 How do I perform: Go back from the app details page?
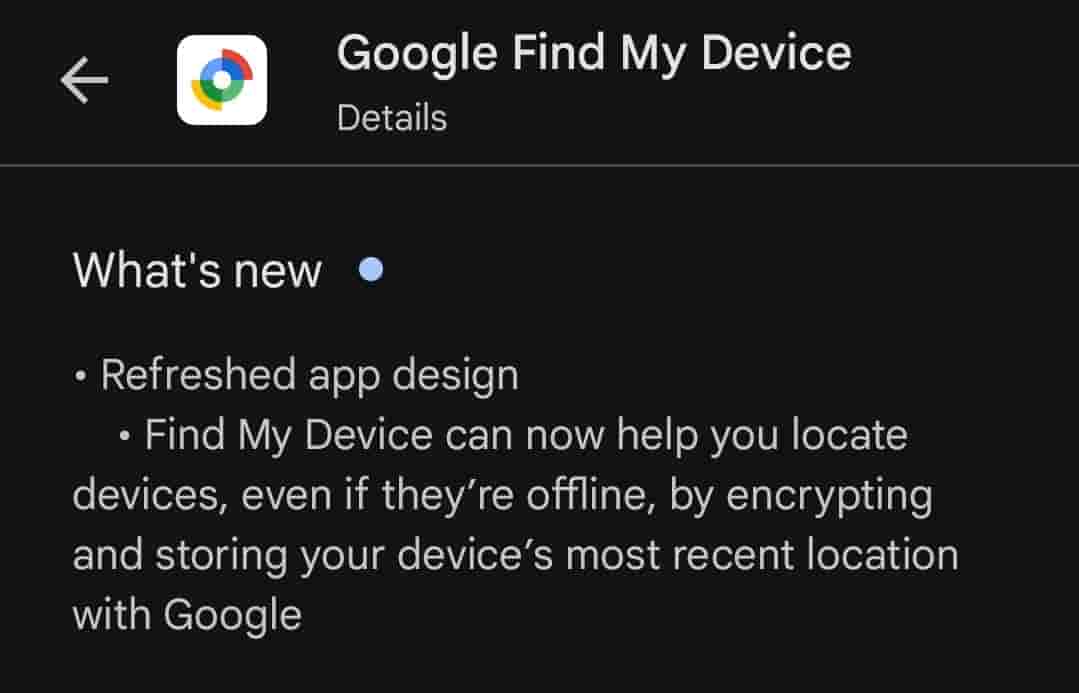point(84,81)
